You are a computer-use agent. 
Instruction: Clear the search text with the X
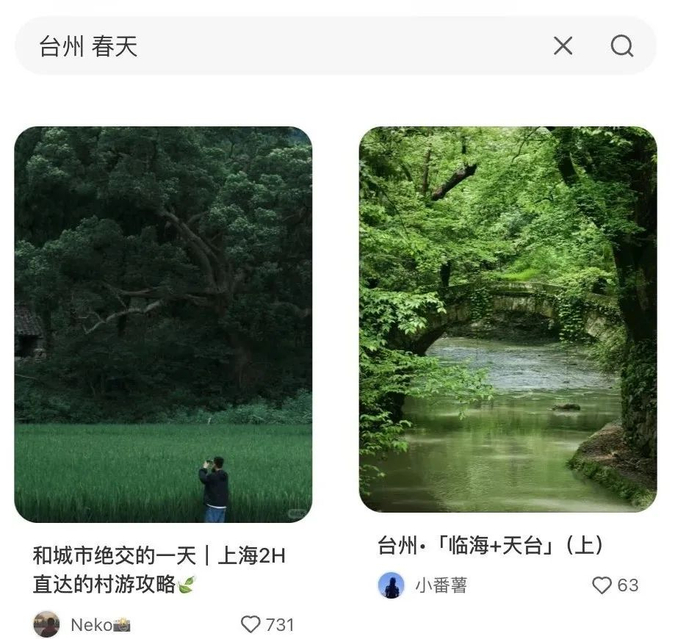click(x=563, y=46)
